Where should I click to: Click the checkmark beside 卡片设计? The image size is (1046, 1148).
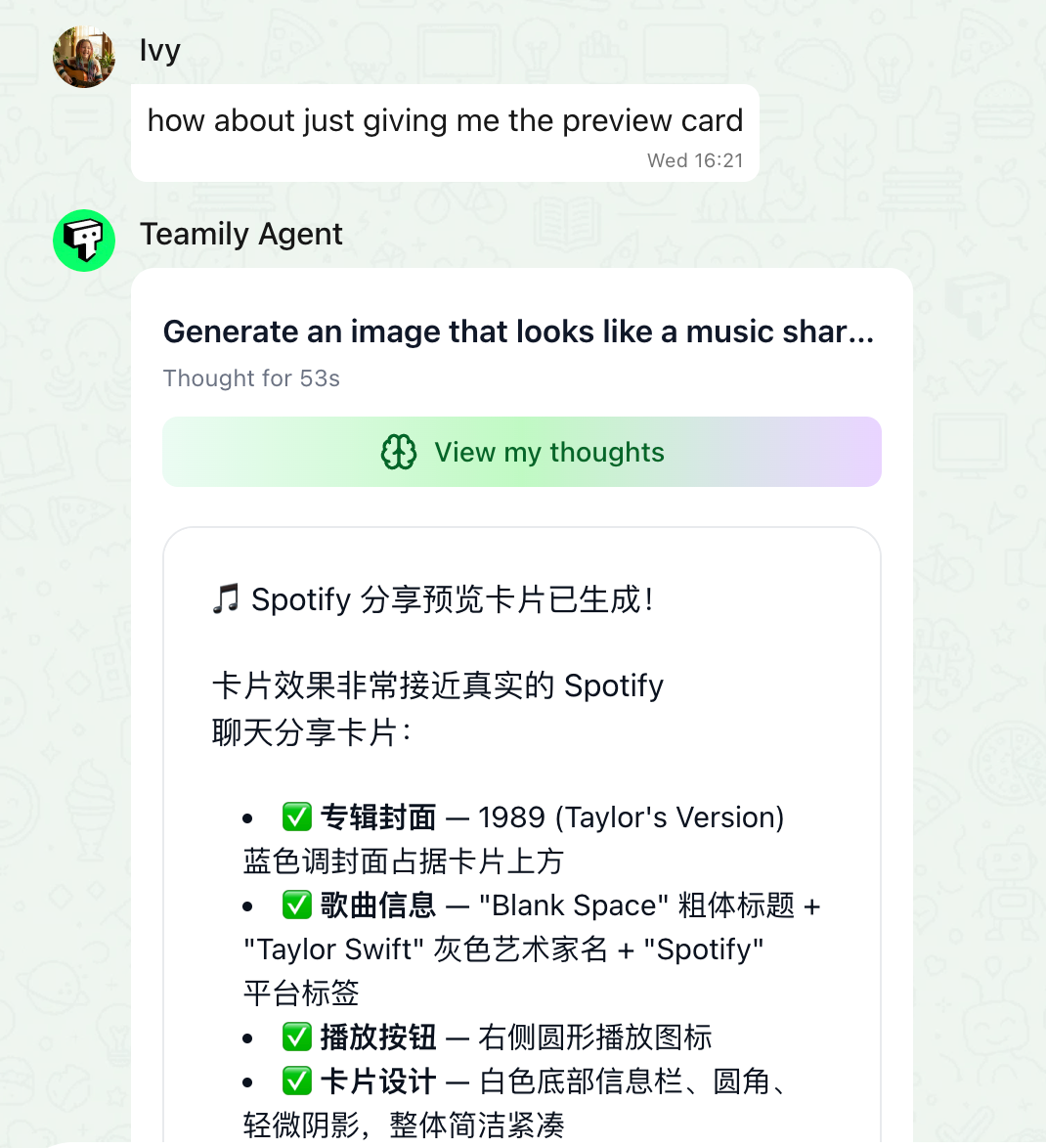point(297,1081)
